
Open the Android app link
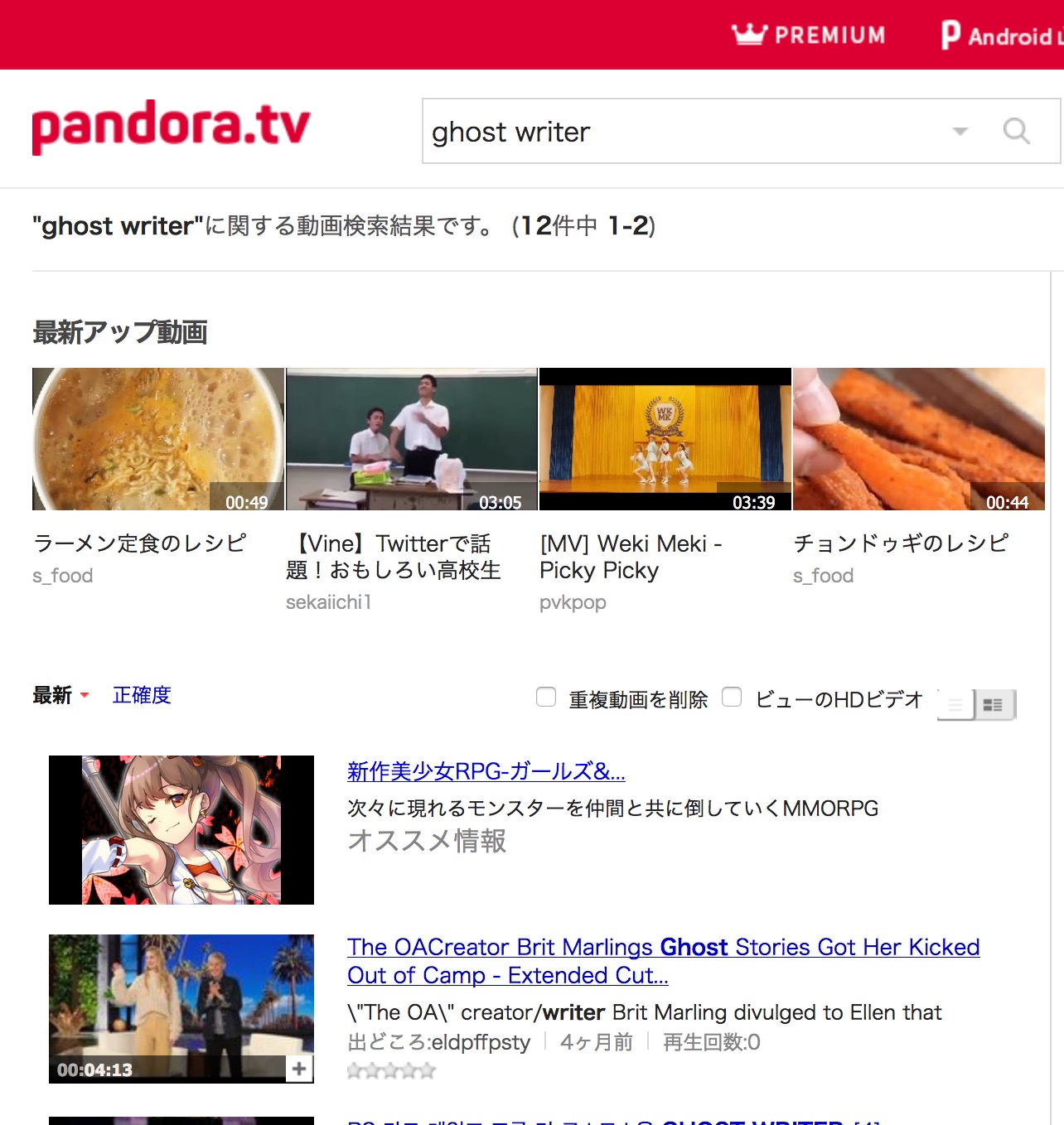tap(1003, 36)
